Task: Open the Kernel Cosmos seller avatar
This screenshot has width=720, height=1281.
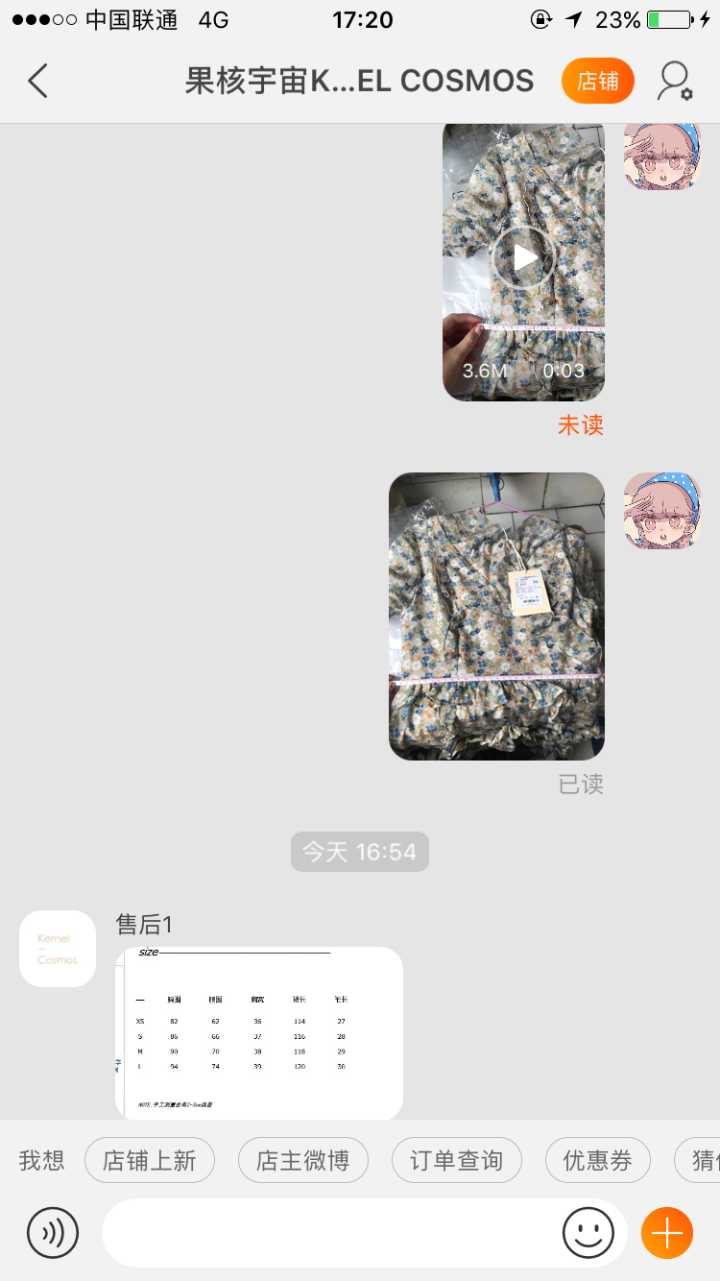Action: (57, 949)
